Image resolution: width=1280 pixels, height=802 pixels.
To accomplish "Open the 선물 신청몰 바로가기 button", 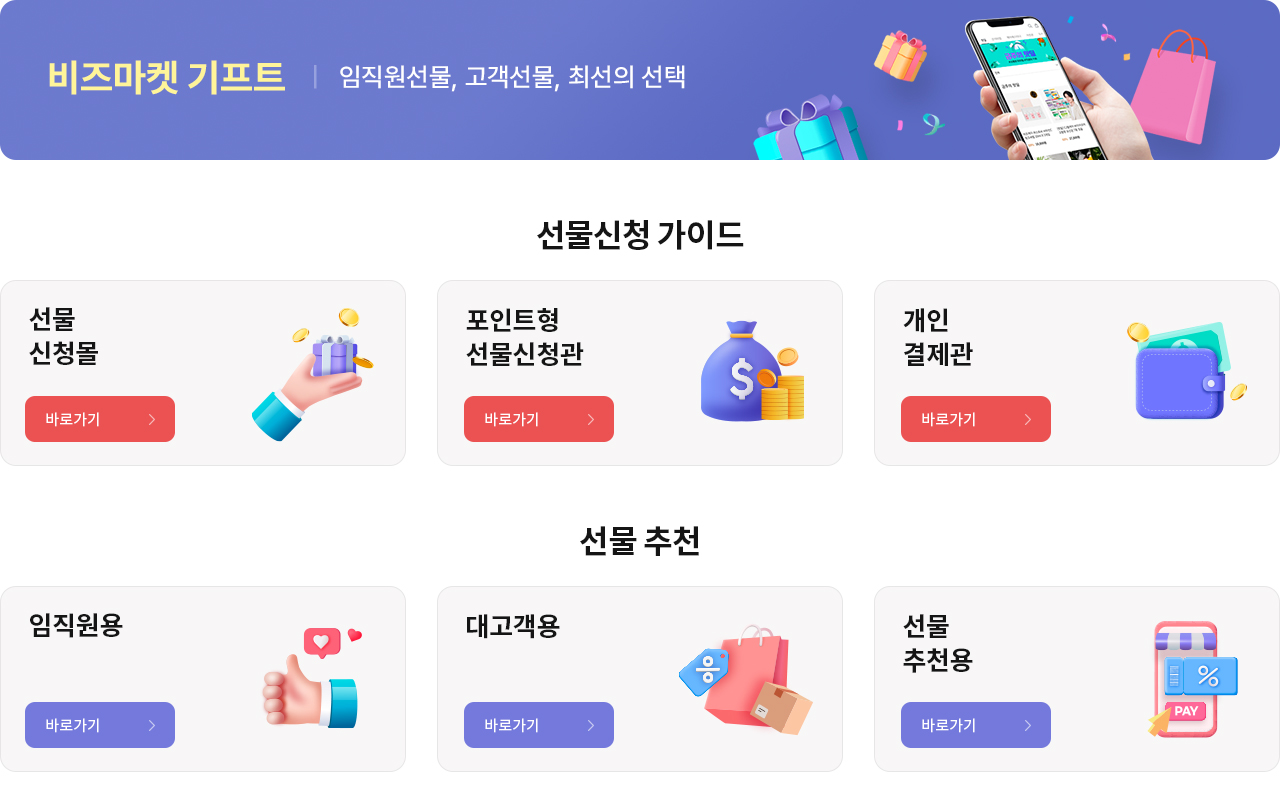I will click(100, 419).
